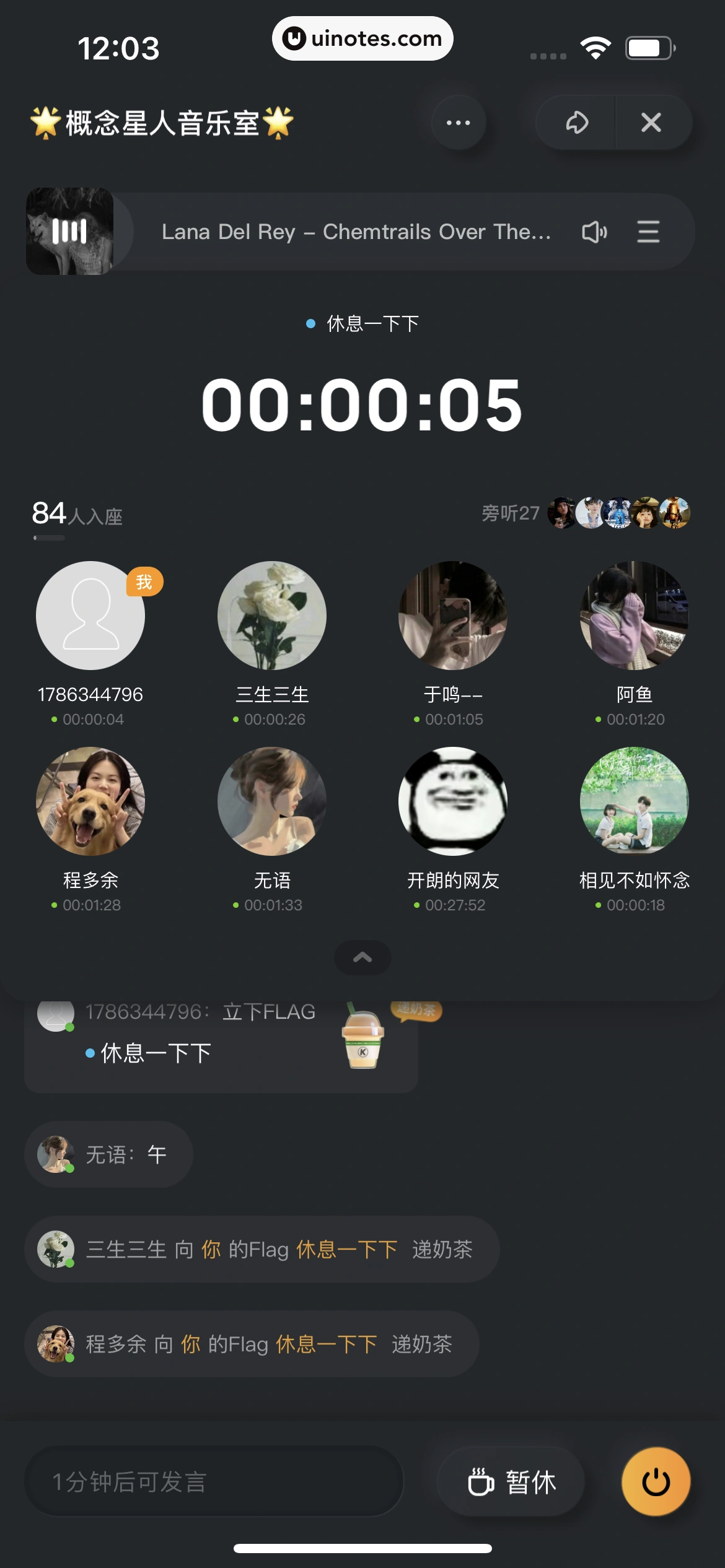
Task: Click the album art of the playing song
Action: [x=69, y=230]
